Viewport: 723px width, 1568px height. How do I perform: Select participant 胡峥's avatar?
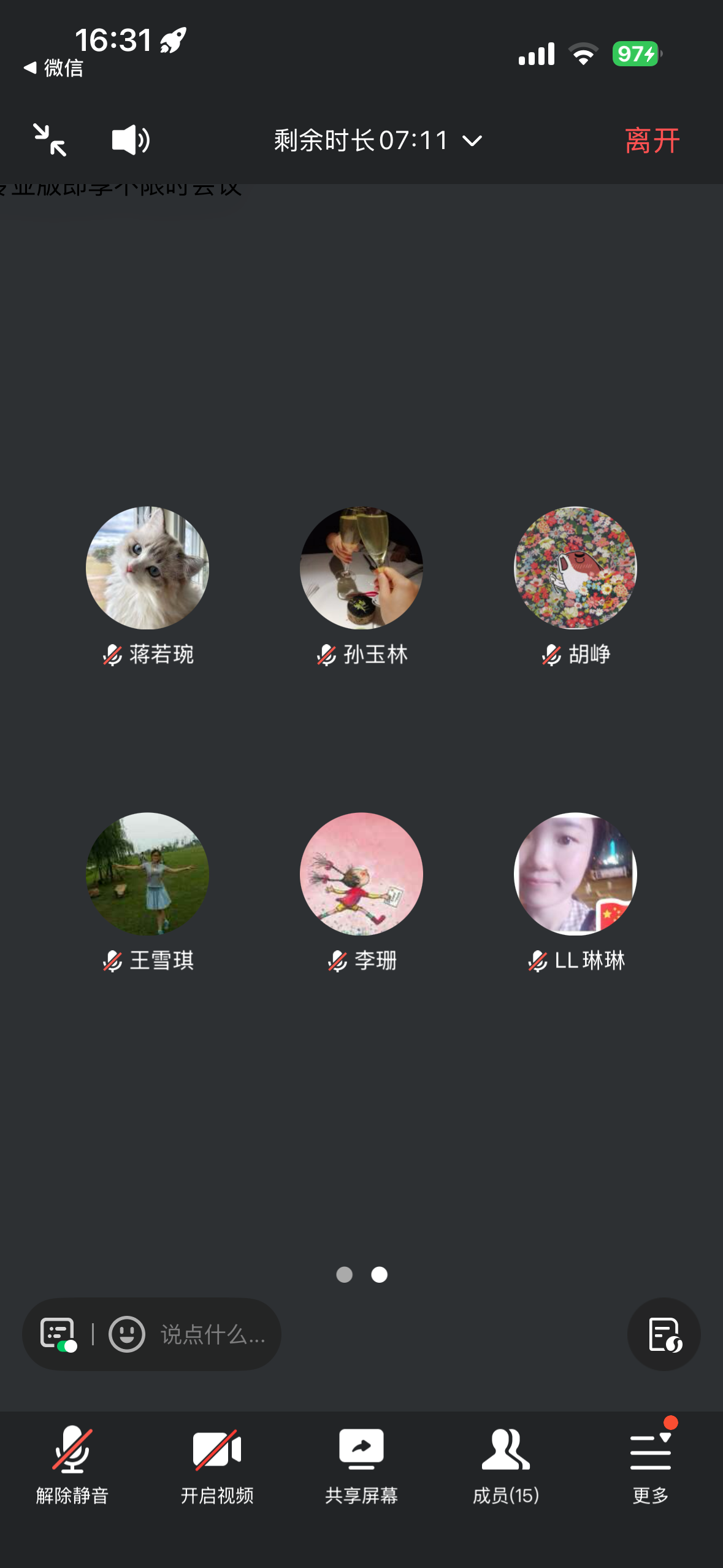coord(575,567)
